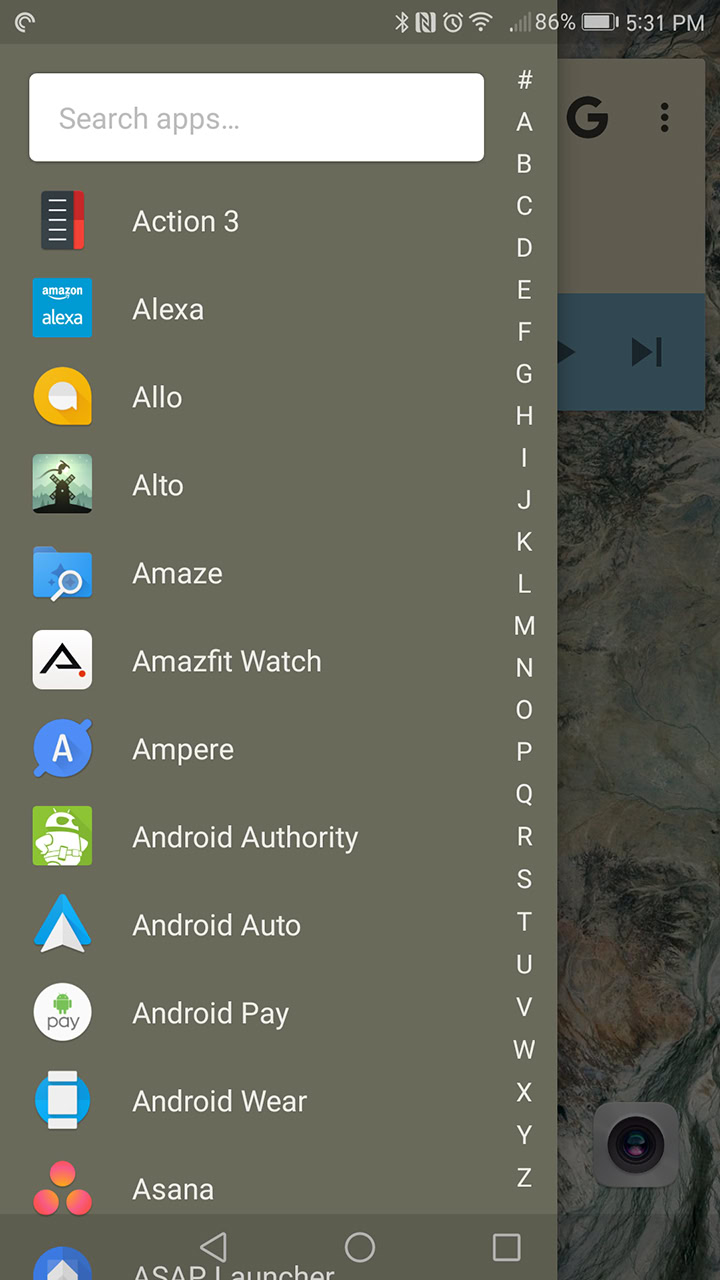Image resolution: width=720 pixels, height=1280 pixels.
Task: Launch the Alto game
Action: pyautogui.click(x=158, y=485)
